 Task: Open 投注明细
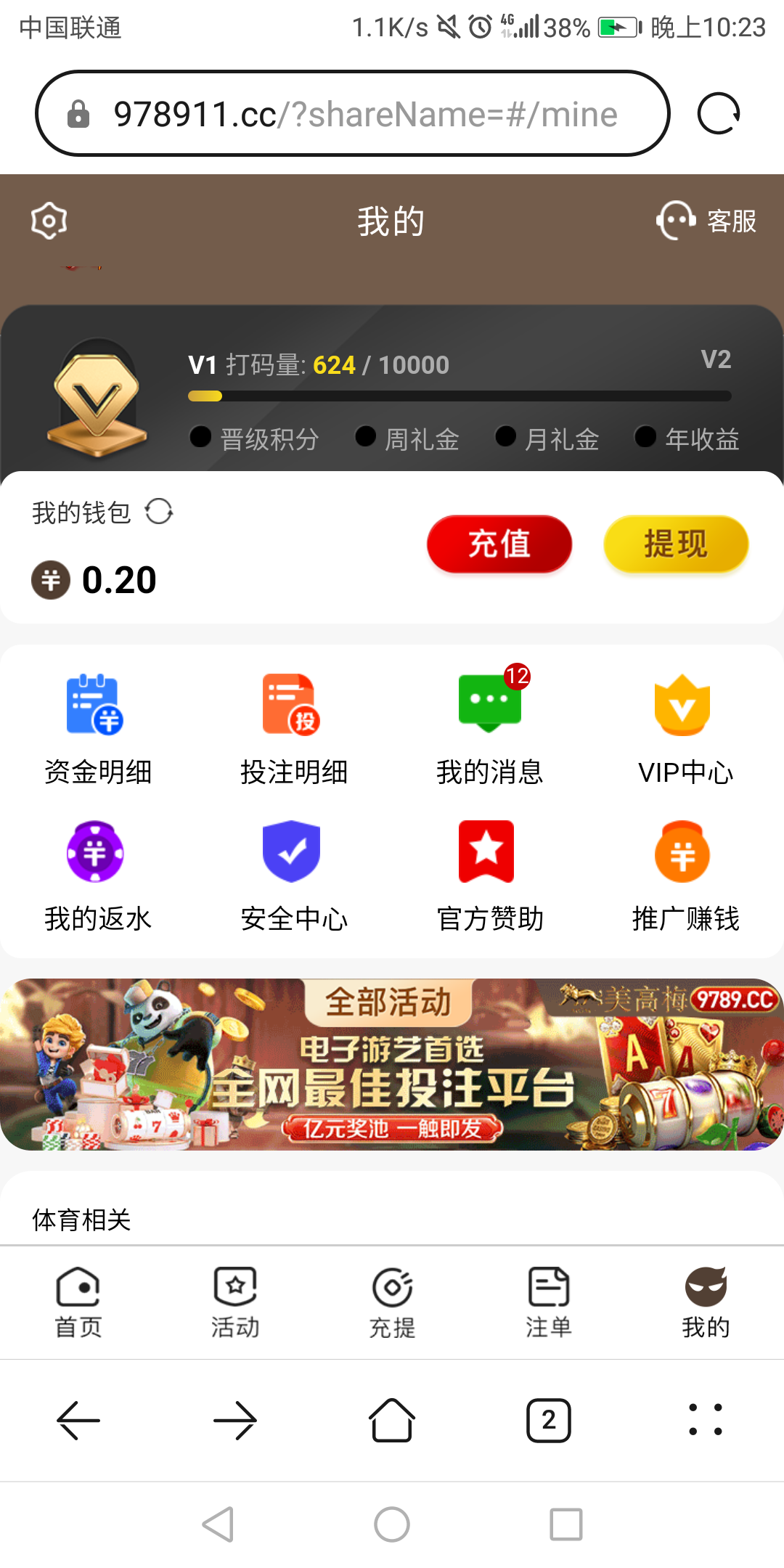coord(294,730)
